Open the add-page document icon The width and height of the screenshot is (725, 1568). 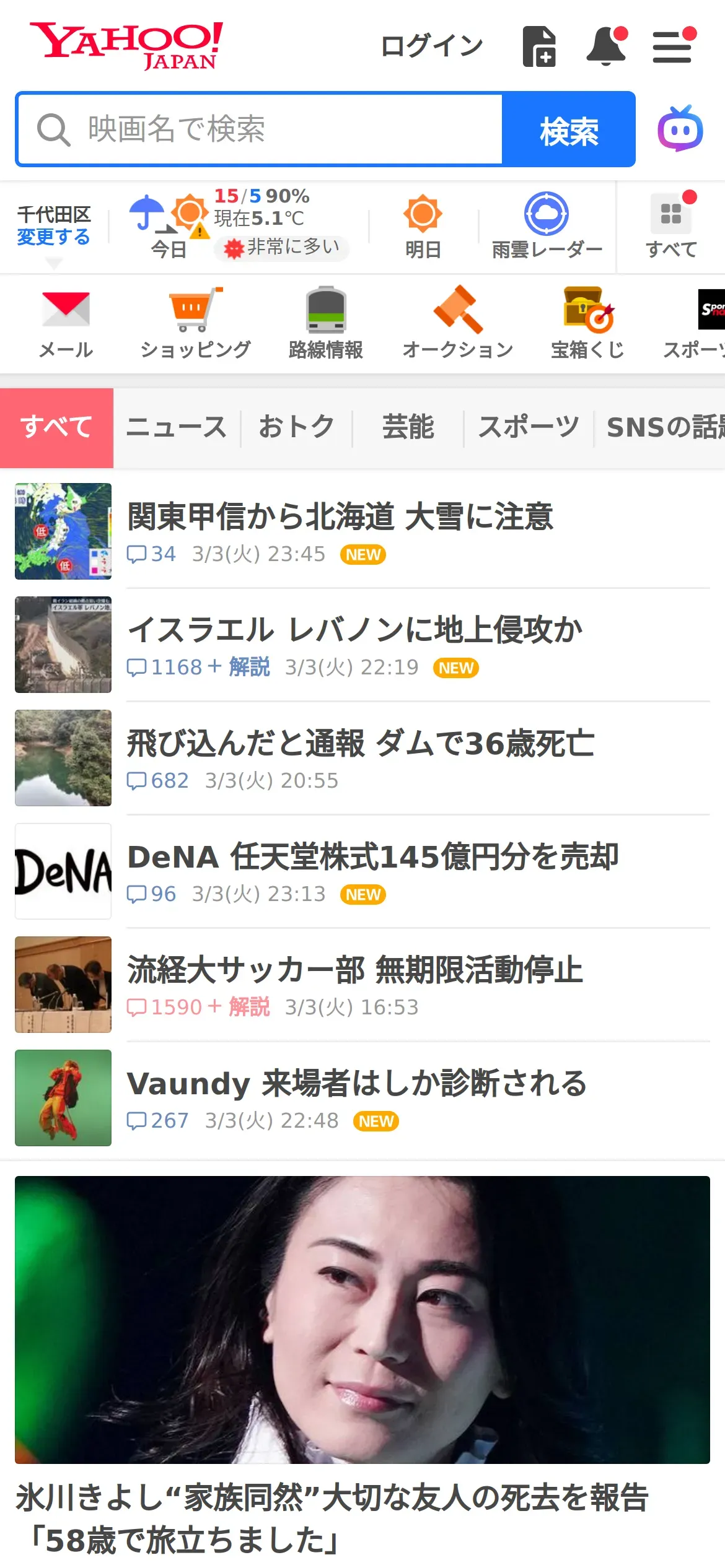pos(539,46)
